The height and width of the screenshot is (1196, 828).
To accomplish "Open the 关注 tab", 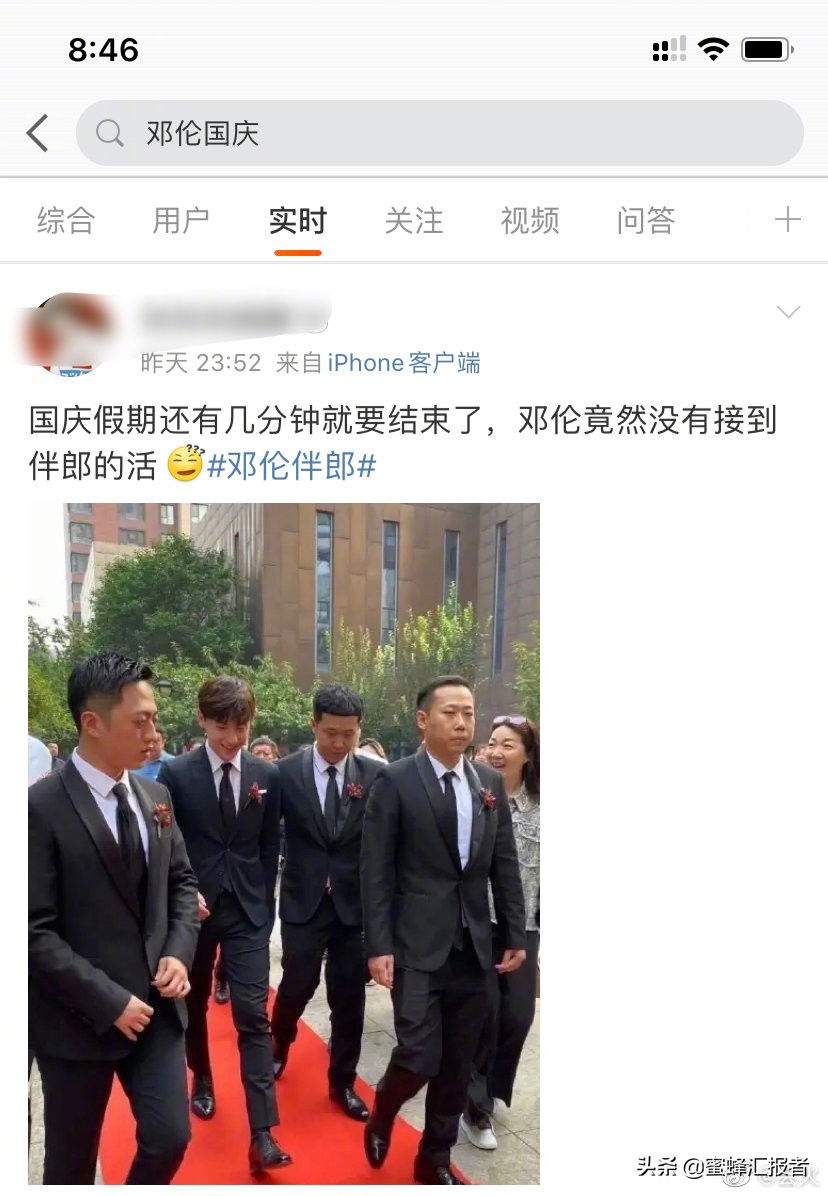I will pyautogui.click(x=413, y=221).
